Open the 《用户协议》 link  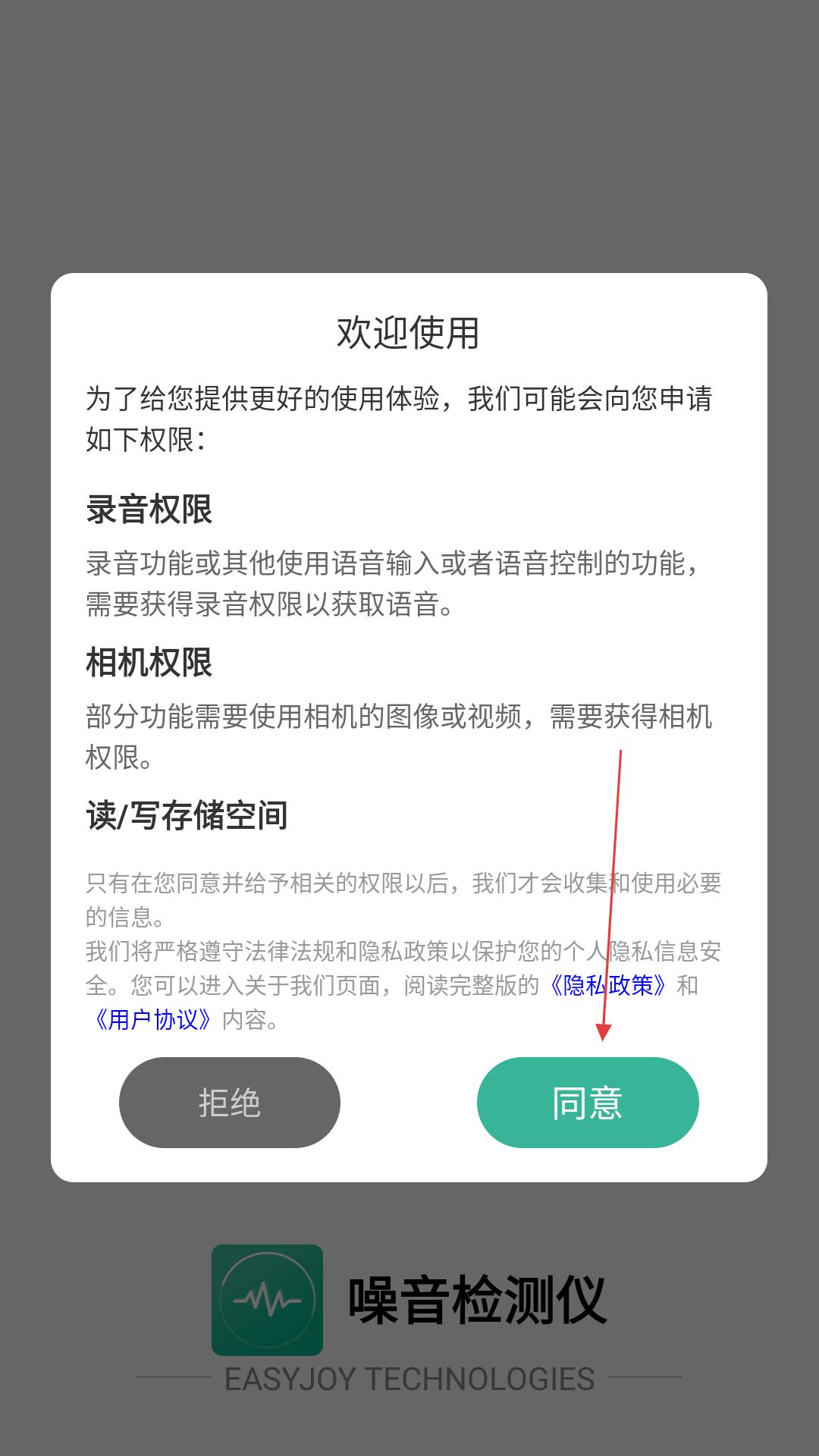click(x=152, y=1019)
